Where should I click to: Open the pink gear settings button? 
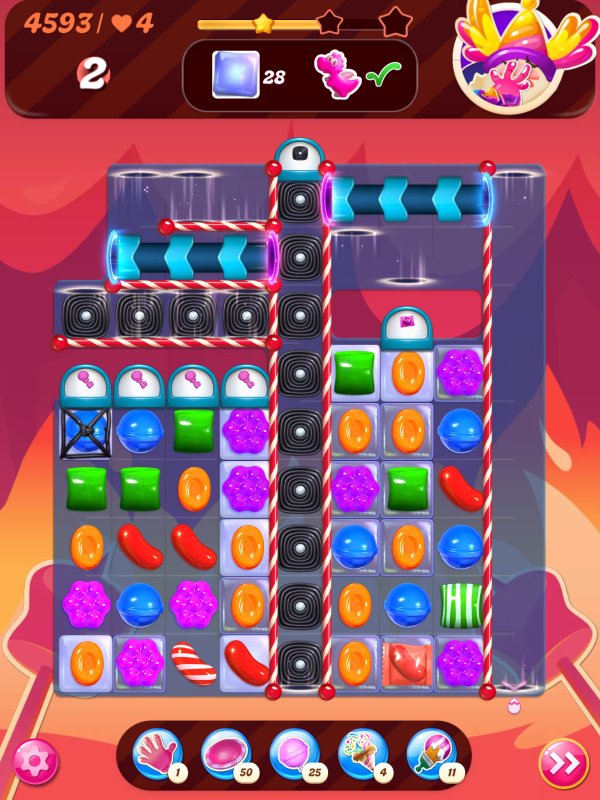(x=34, y=762)
